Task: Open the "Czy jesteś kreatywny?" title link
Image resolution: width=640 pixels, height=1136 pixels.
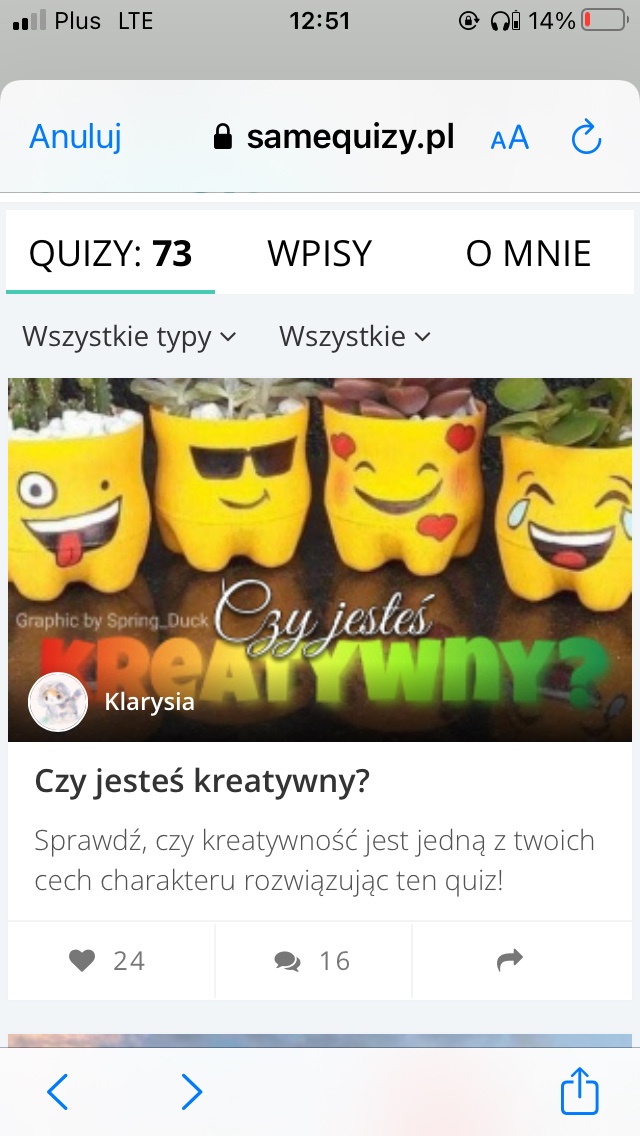Action: pos(202,782)
